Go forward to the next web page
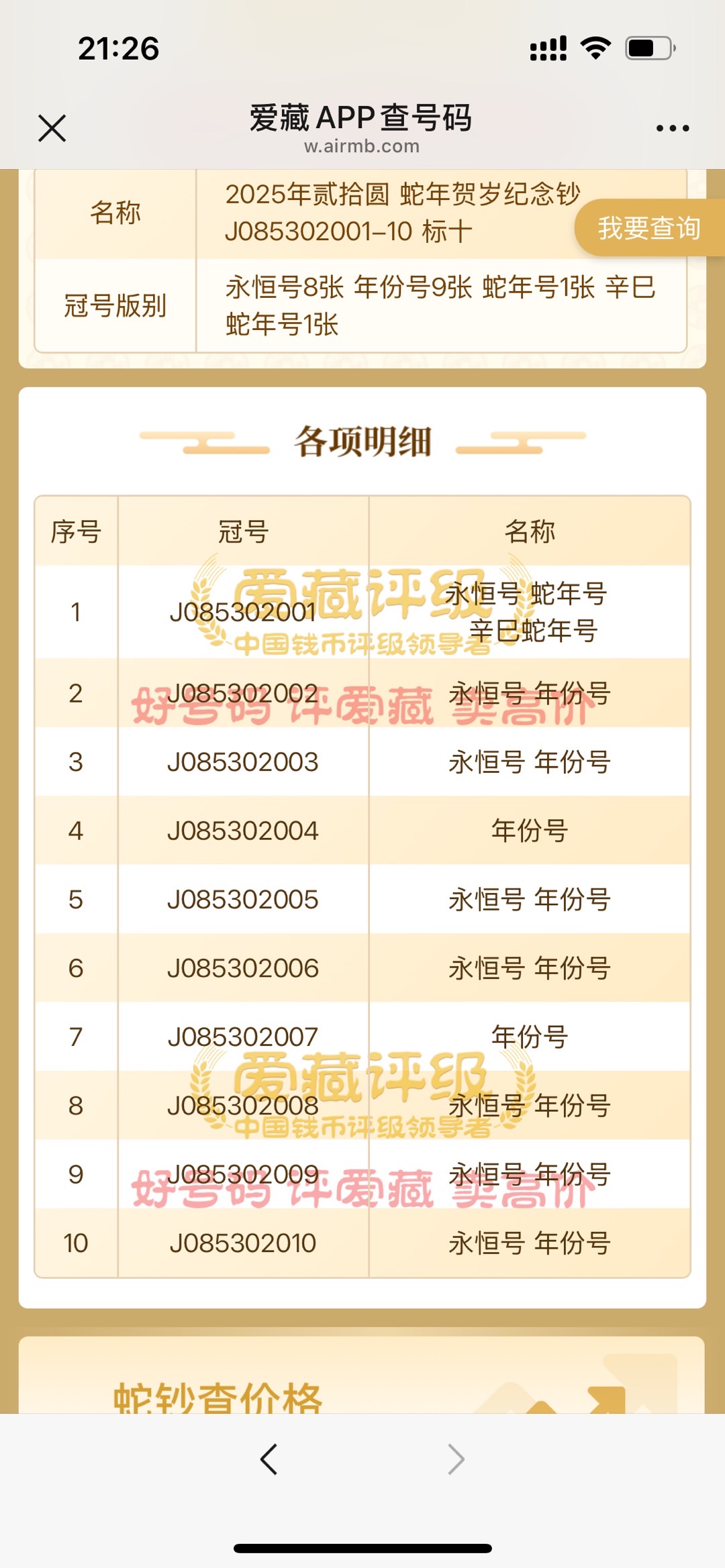The height and width of the screenshot is (1568, 725). click(x=456, y=1459)
